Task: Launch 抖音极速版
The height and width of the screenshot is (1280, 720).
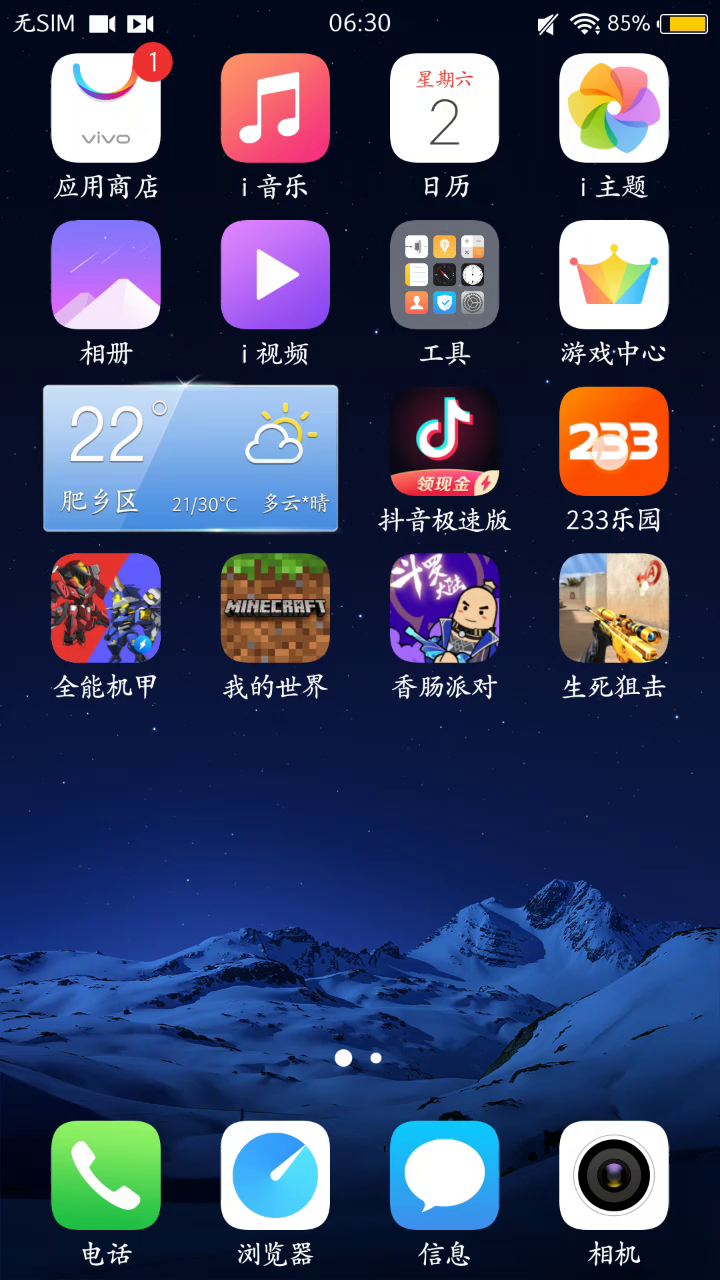Action: [x=444, y=441]
